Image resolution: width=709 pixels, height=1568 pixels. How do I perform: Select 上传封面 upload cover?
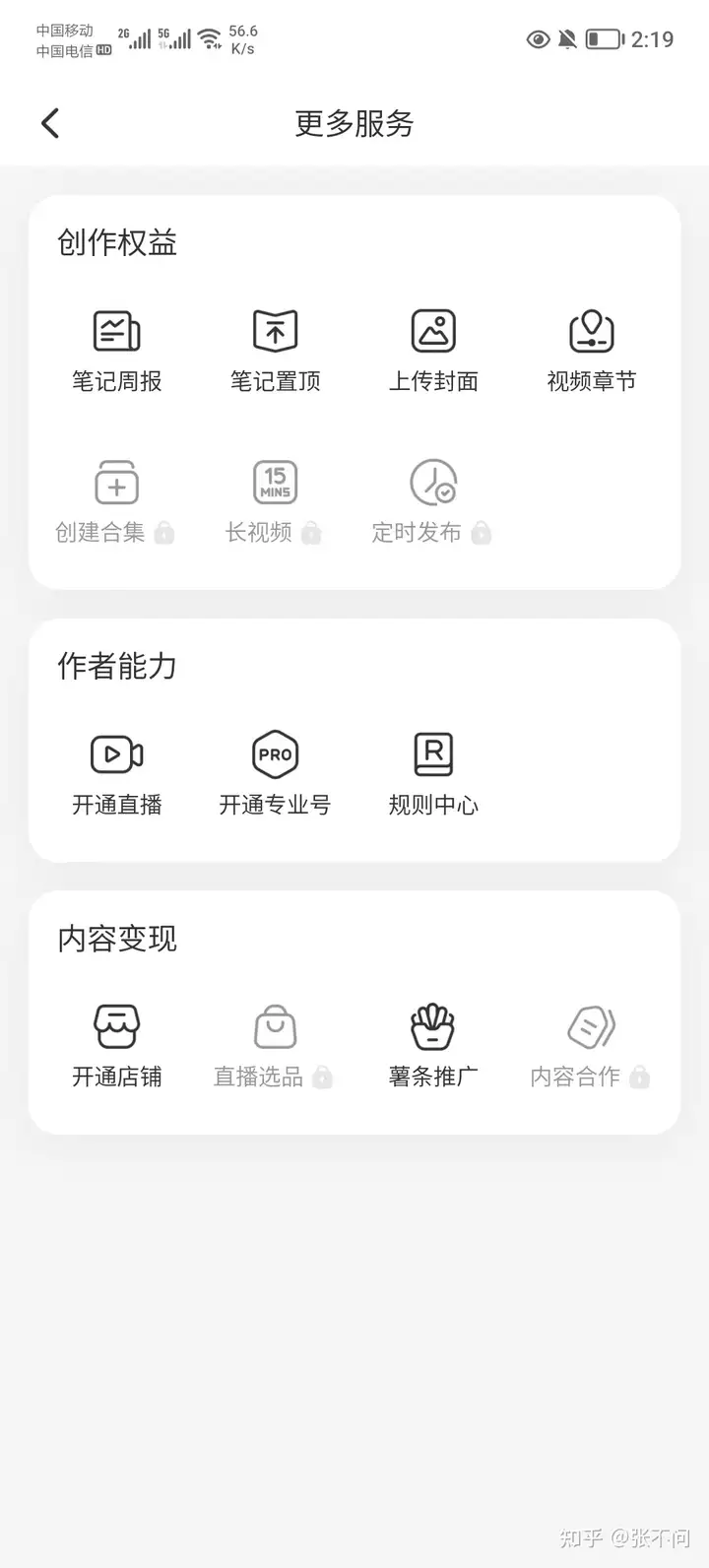coord(433,352)
